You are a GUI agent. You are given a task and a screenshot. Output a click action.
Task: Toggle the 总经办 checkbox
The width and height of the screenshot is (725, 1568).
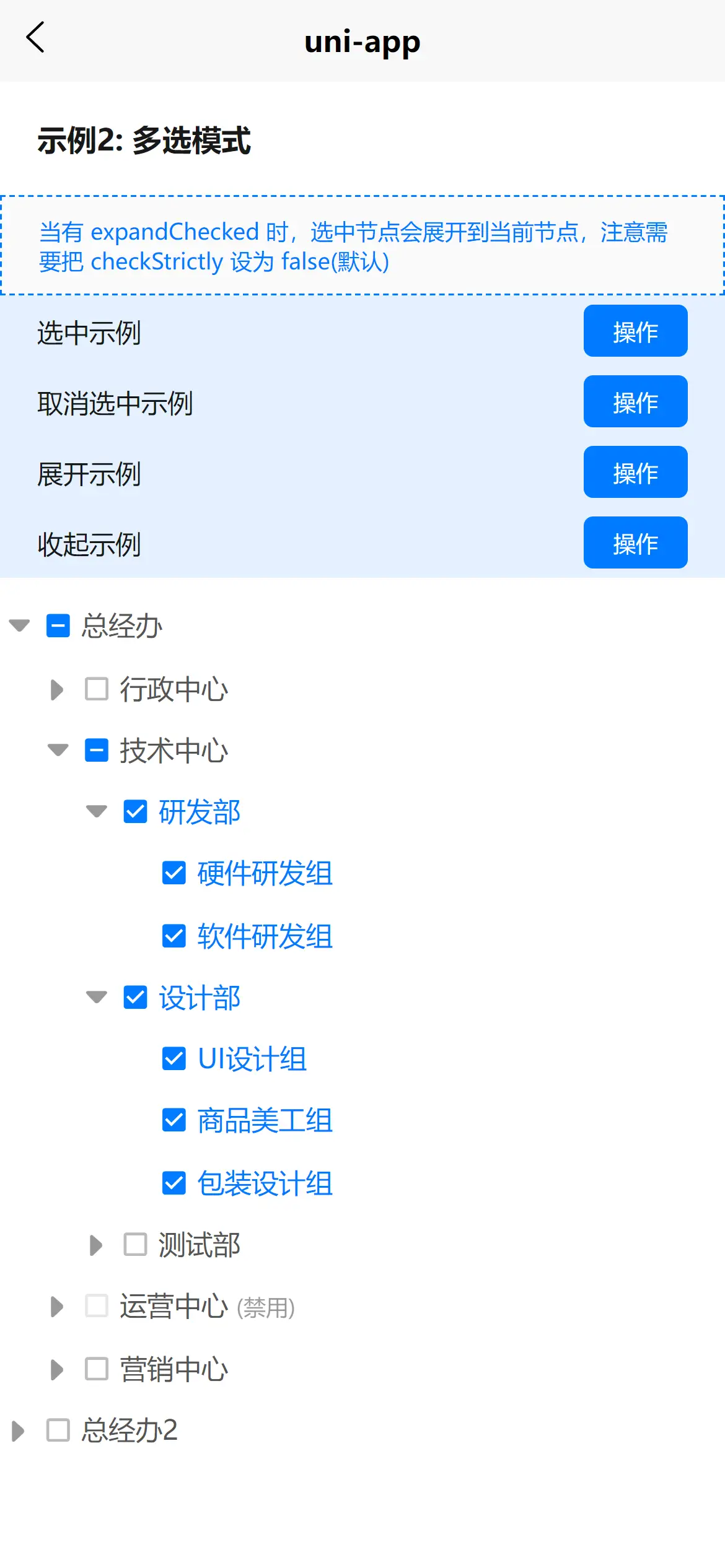(x=58, y=625)
